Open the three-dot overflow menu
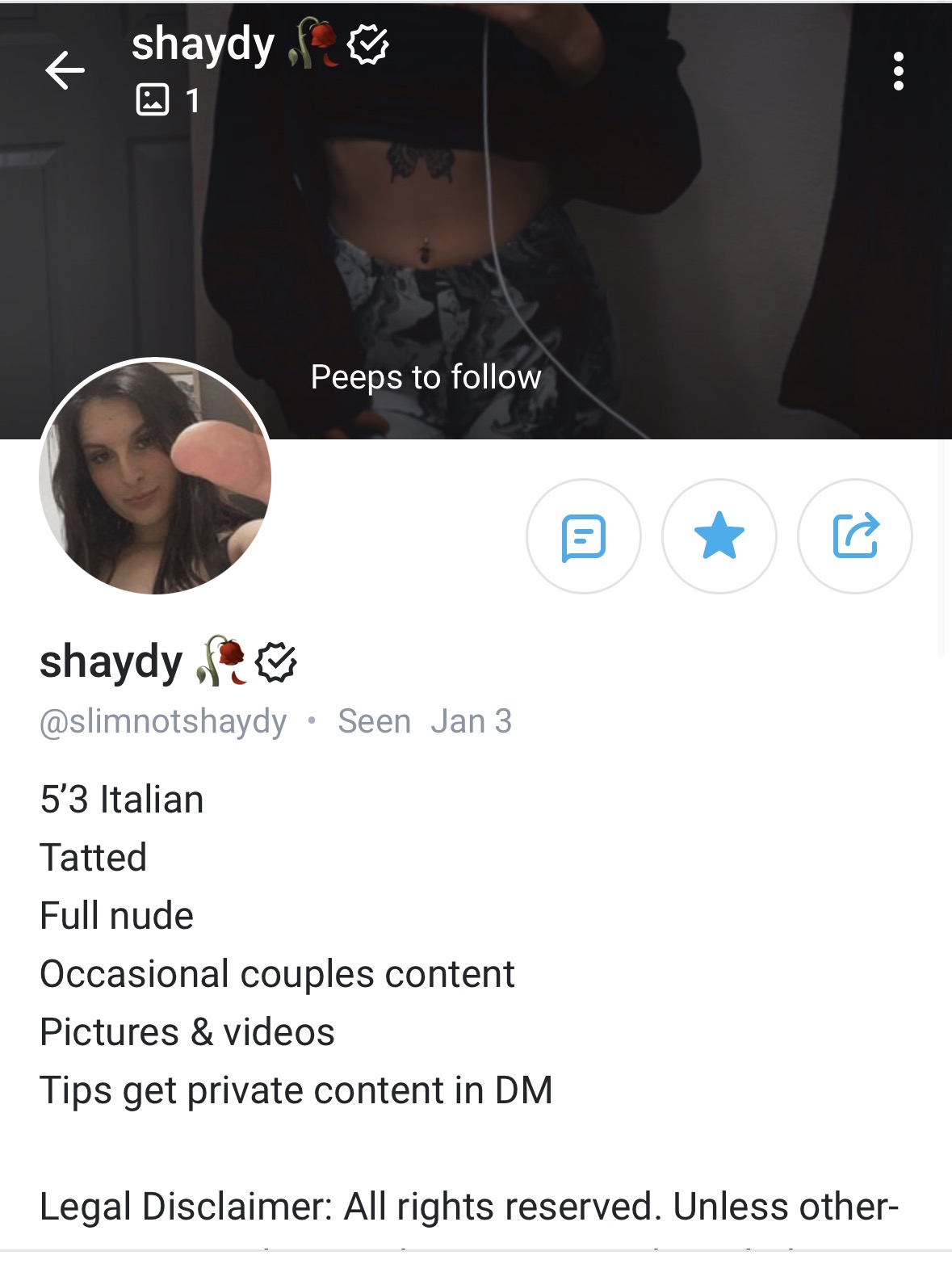The image size is (952, 1264). pos(898,72)
